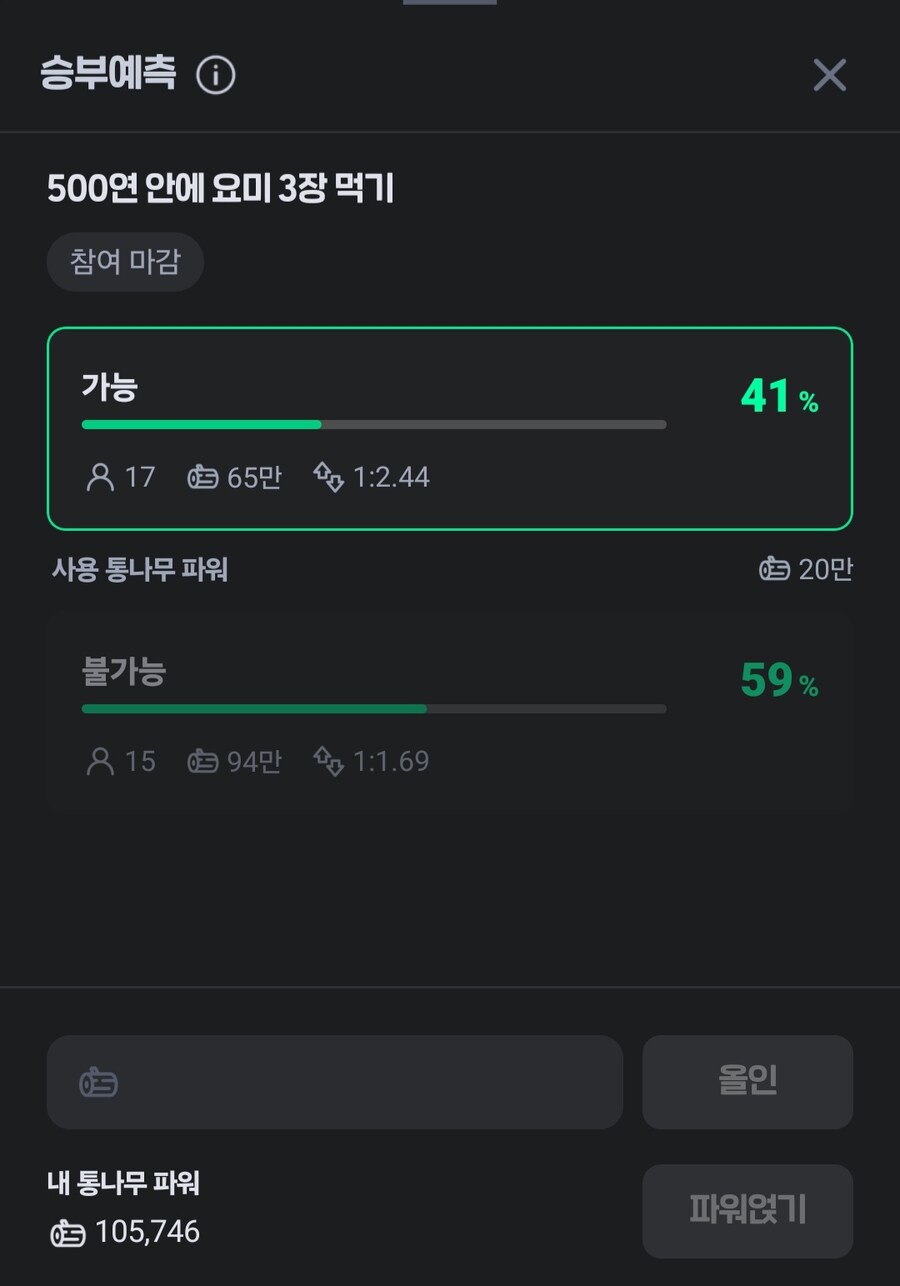900x1286 pixels.
Task: Select the 가능 prediction option
Action: (x=450, y=428)
